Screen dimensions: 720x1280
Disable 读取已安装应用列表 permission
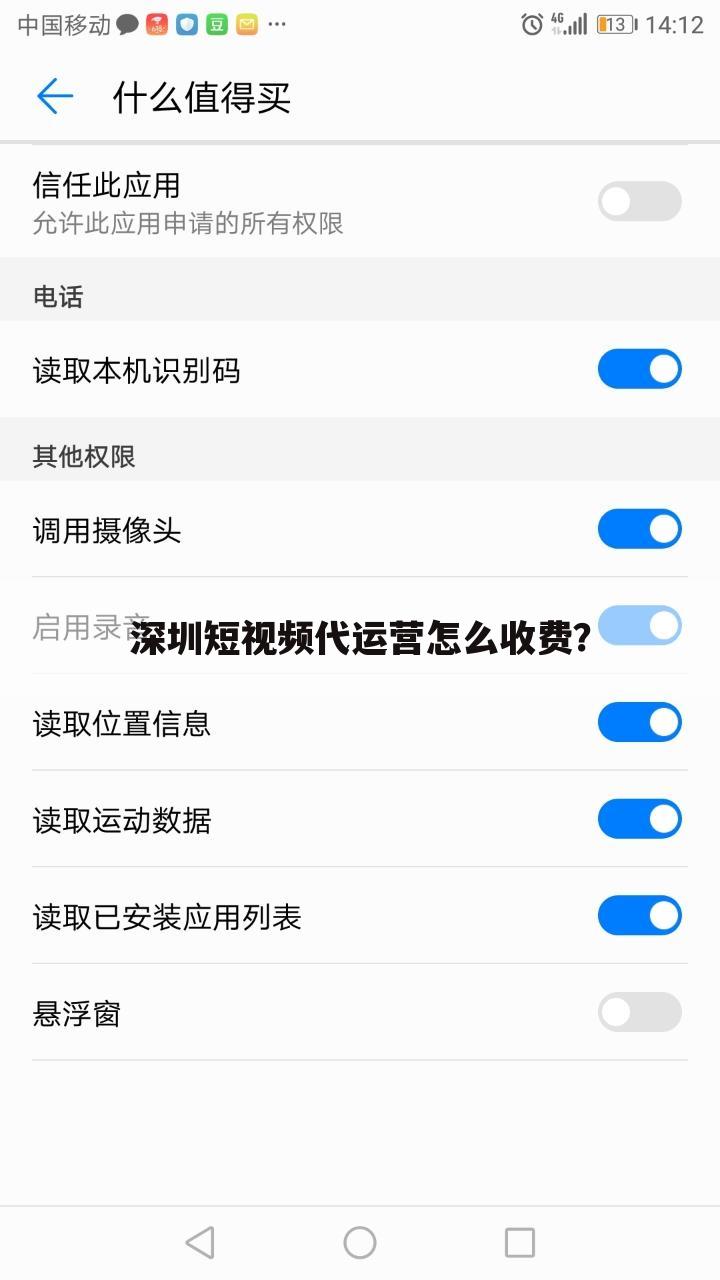(x=639, y=915)
